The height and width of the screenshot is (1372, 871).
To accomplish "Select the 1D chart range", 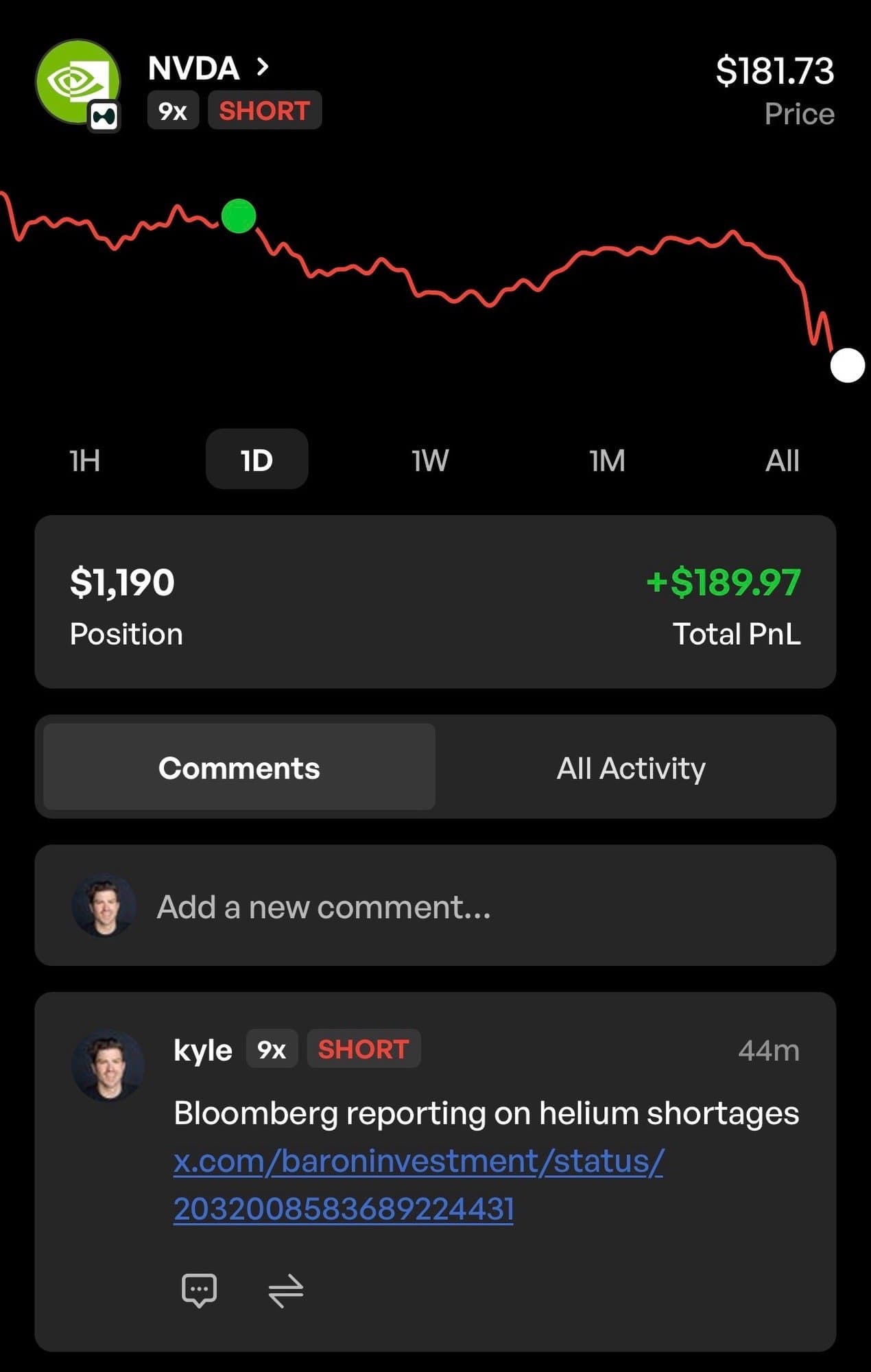I will point(256,460).
